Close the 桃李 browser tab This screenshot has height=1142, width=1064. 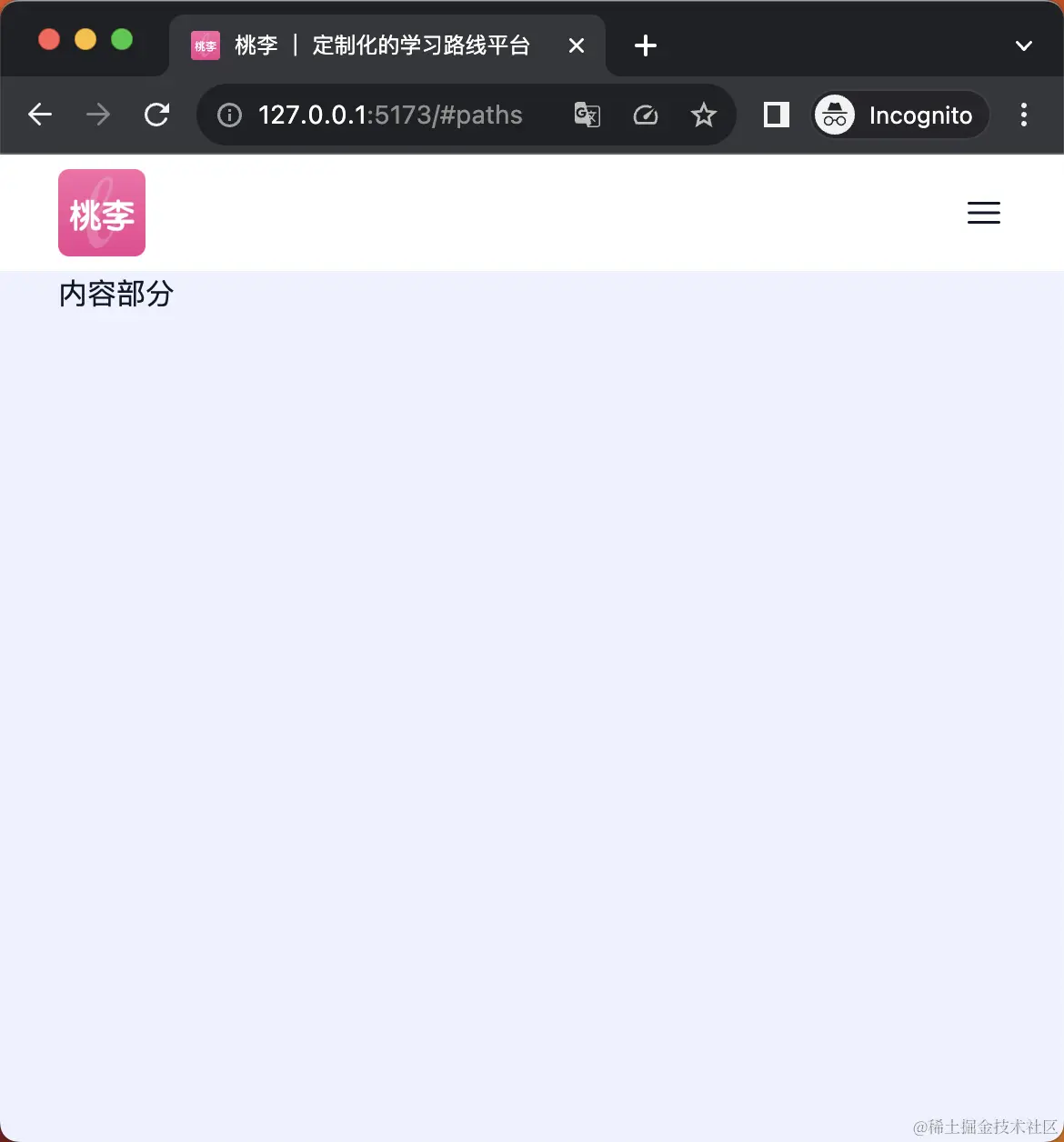pyautogui.click(x=577, y=45)
